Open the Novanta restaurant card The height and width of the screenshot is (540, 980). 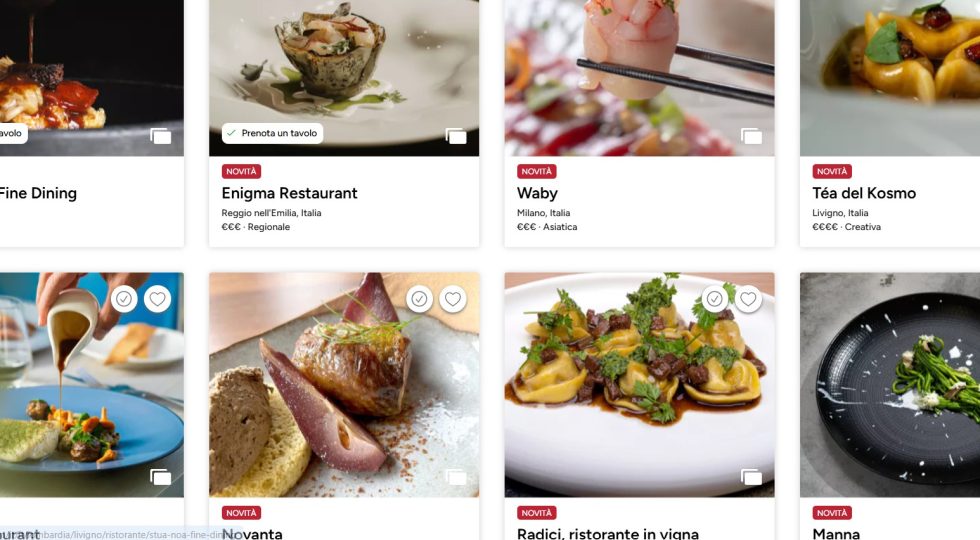[252, 533]
